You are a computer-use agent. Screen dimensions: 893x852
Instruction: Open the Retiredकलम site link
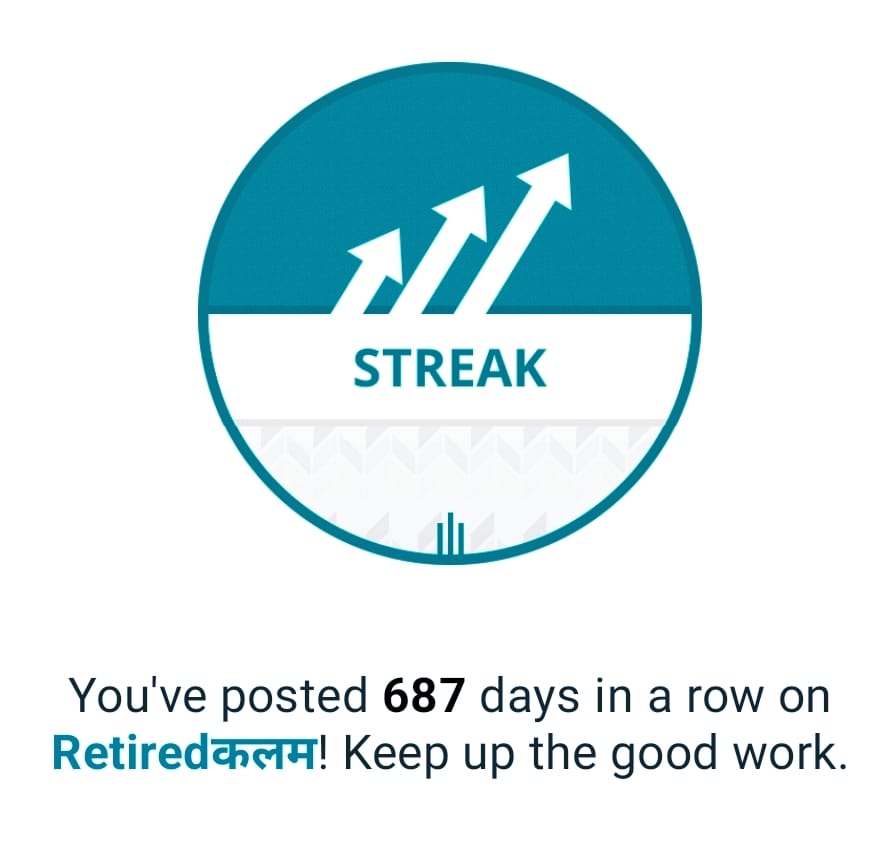[185, 754]
